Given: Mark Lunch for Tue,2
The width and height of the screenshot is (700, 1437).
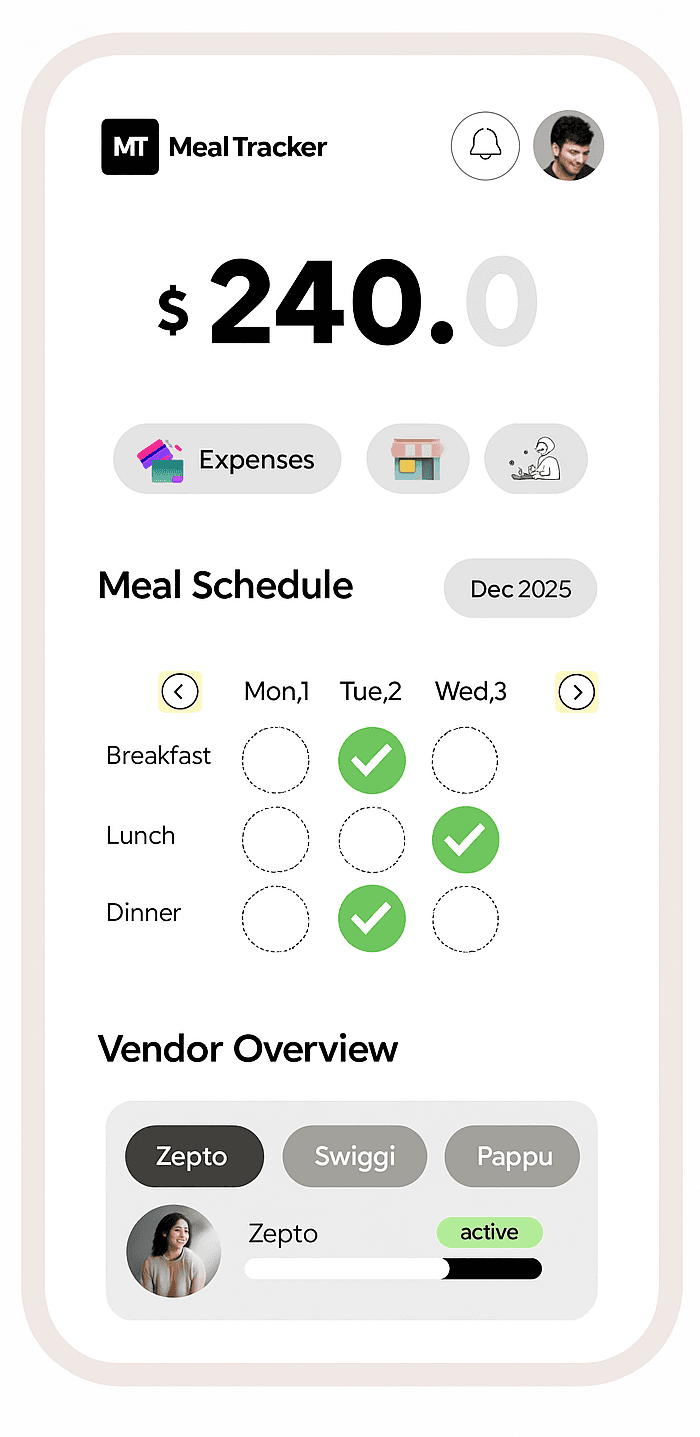Looking at the screenshot, I should 372,840.
